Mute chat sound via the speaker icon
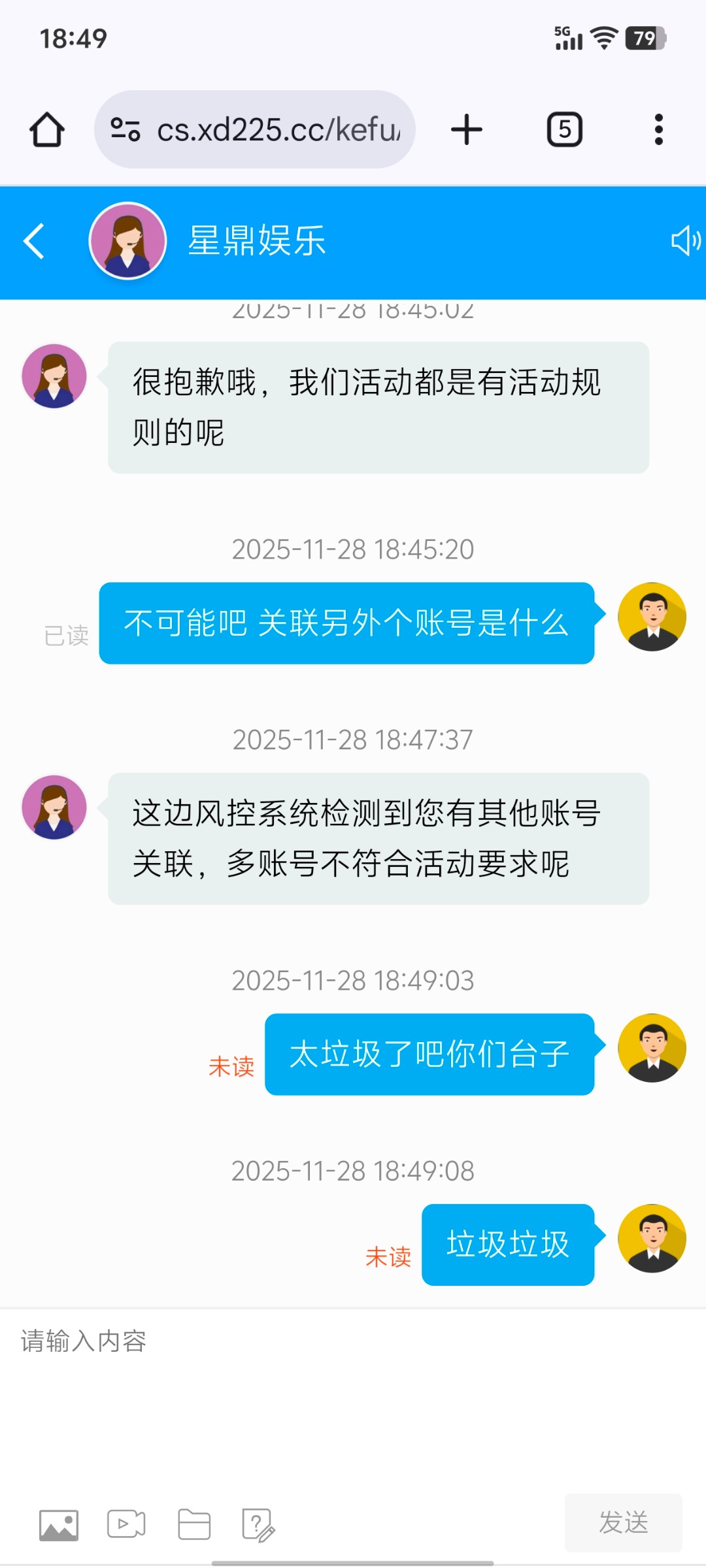Image resolution: width=706 pixels, height=1568 pixels. click(685, 242)
